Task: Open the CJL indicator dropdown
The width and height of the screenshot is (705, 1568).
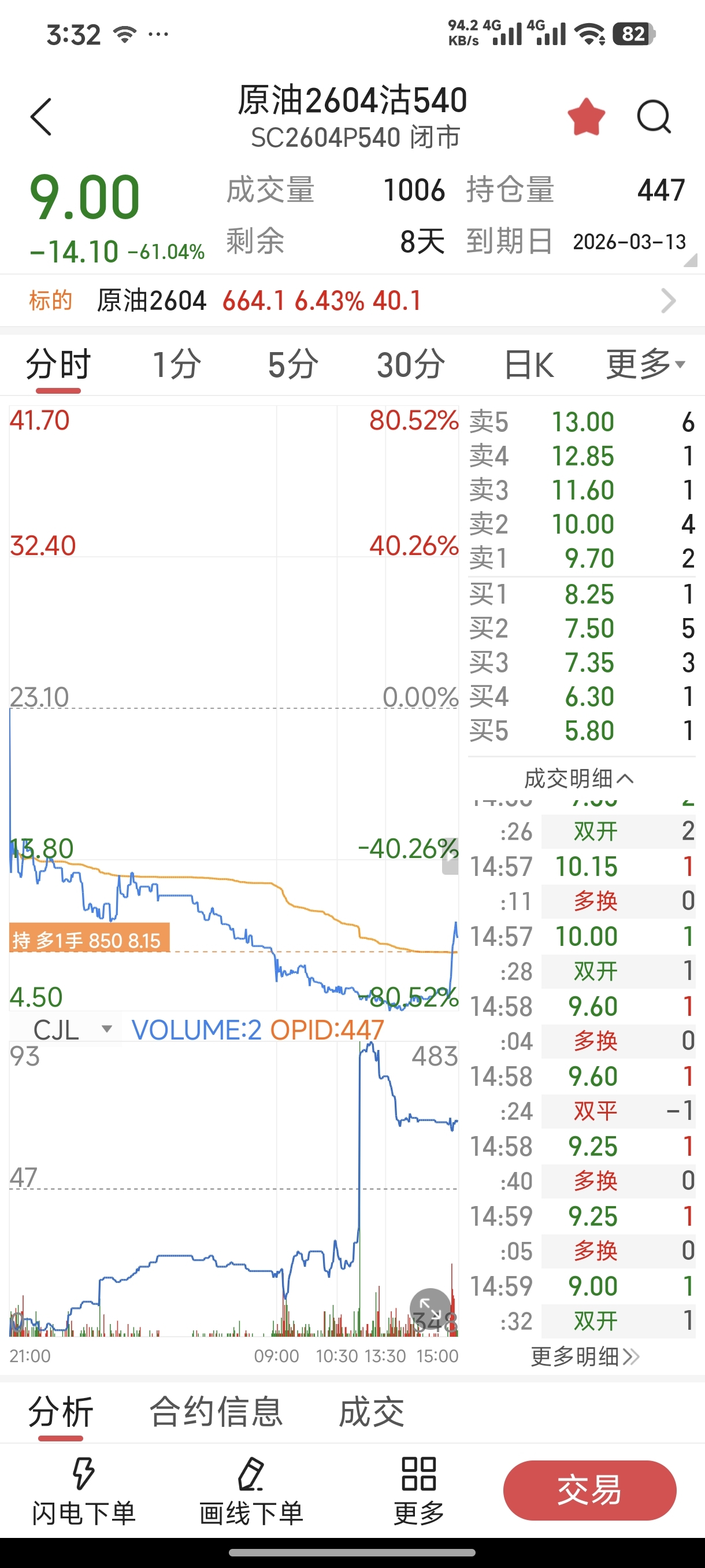Action: (72, 1029)
